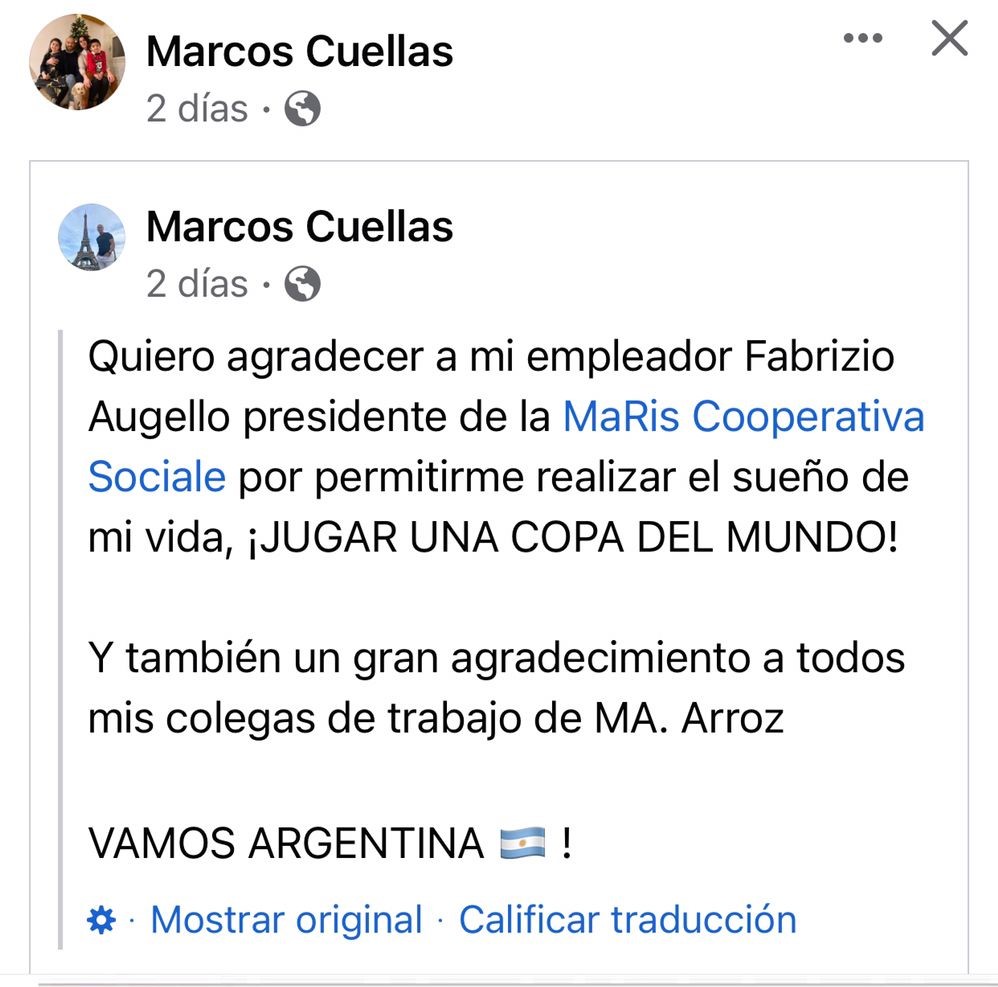The width and height of the screenshot is (998, 987).
Task: Visit the MaRis Cooperativa Sociale page link
Action: pyautogui.click(x=743, y=418)
